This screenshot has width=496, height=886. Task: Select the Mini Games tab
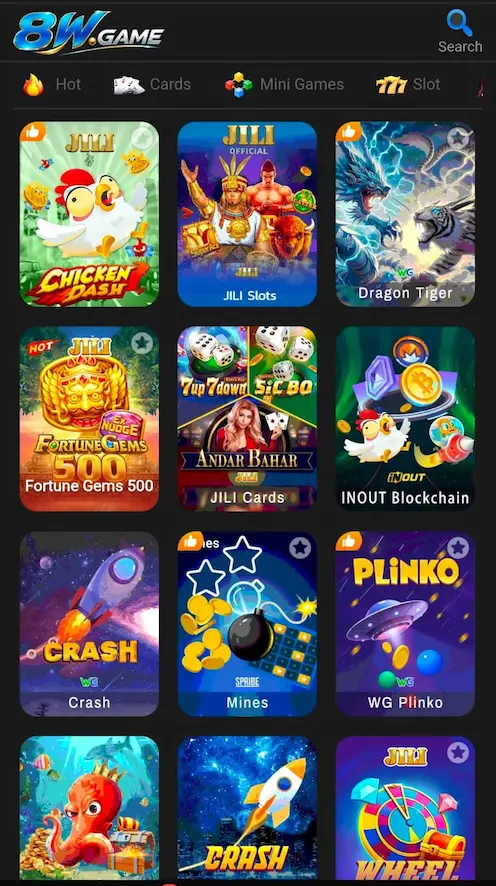284,85
